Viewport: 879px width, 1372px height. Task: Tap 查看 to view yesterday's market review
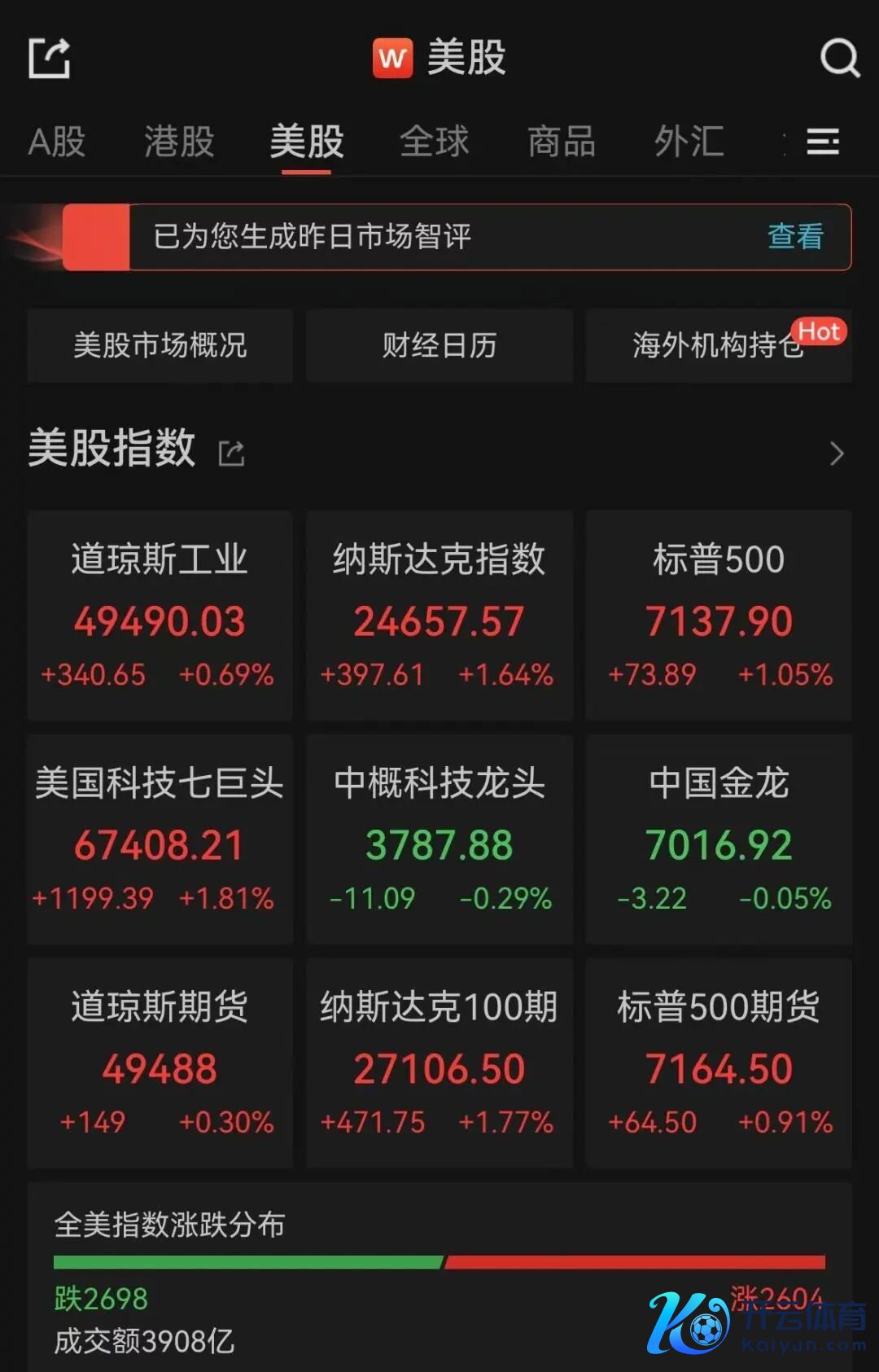795,237
